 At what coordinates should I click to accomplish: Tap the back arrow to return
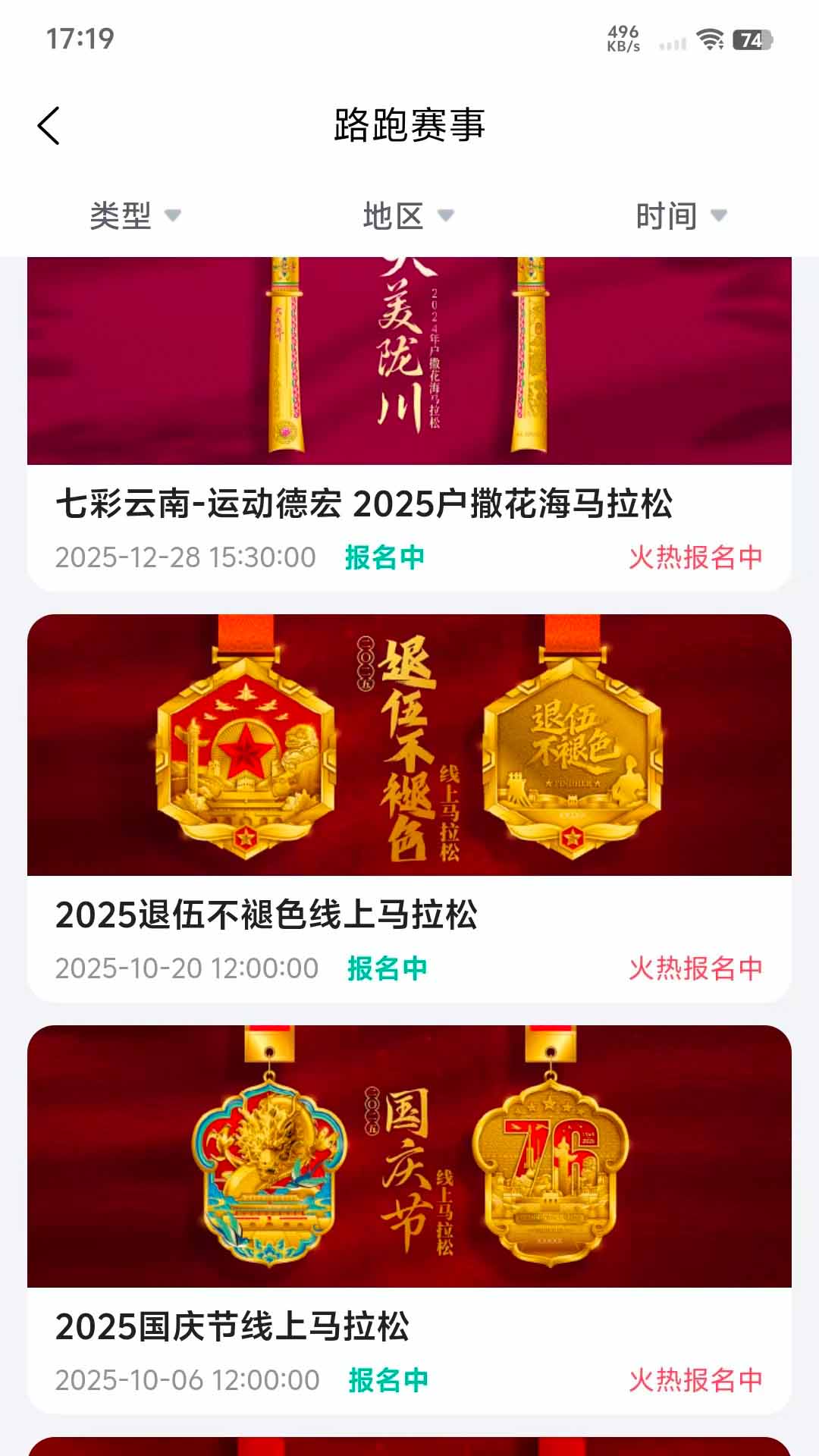pos(50,124)
